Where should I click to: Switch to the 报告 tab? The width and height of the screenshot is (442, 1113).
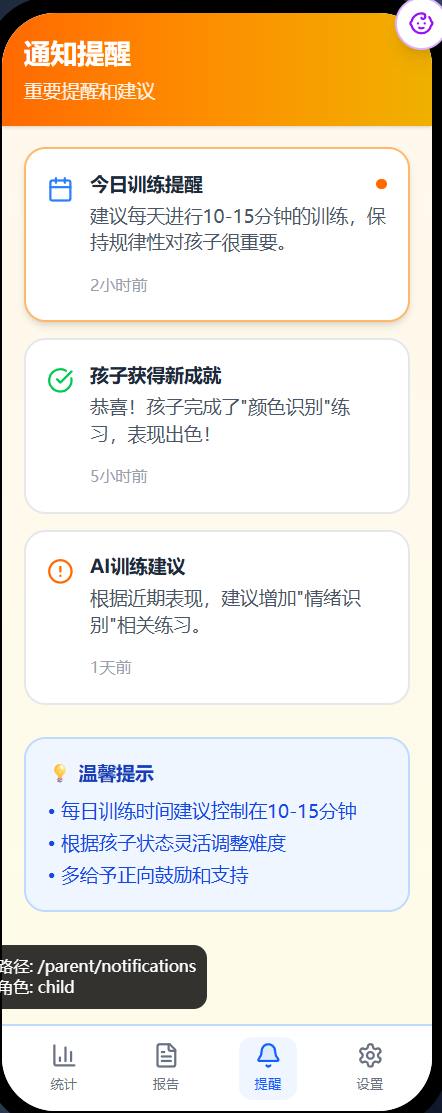click(166, 1068)
